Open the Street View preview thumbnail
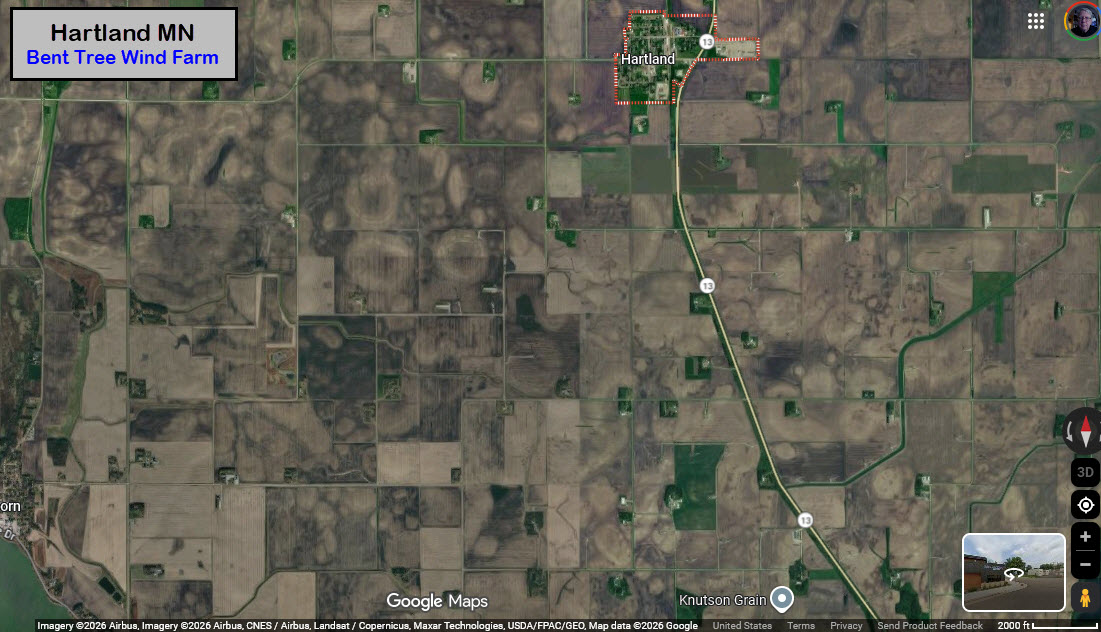Screen dimensions: 1101x632 click(1013, 572)
